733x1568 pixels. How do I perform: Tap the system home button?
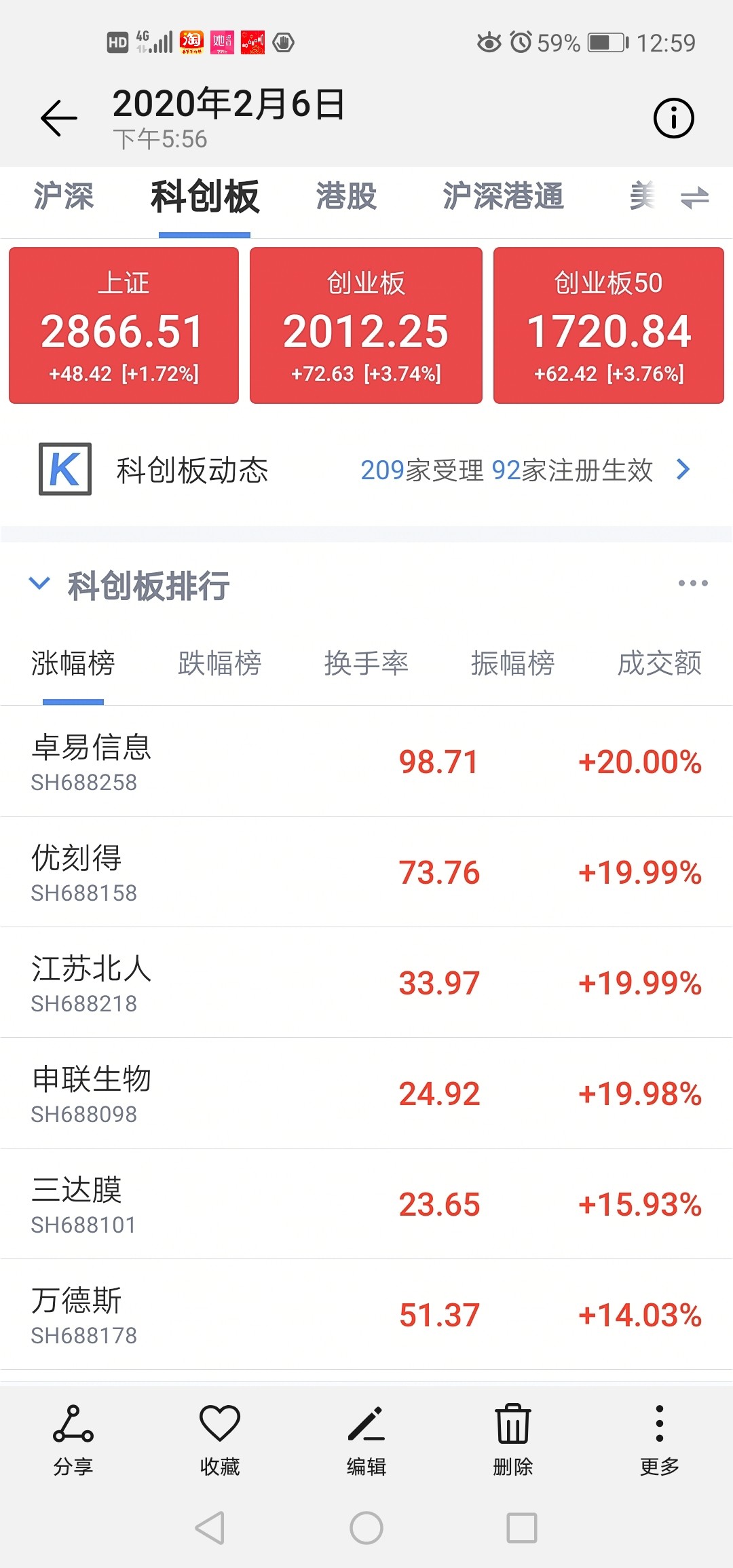(x=366, y=1528)
